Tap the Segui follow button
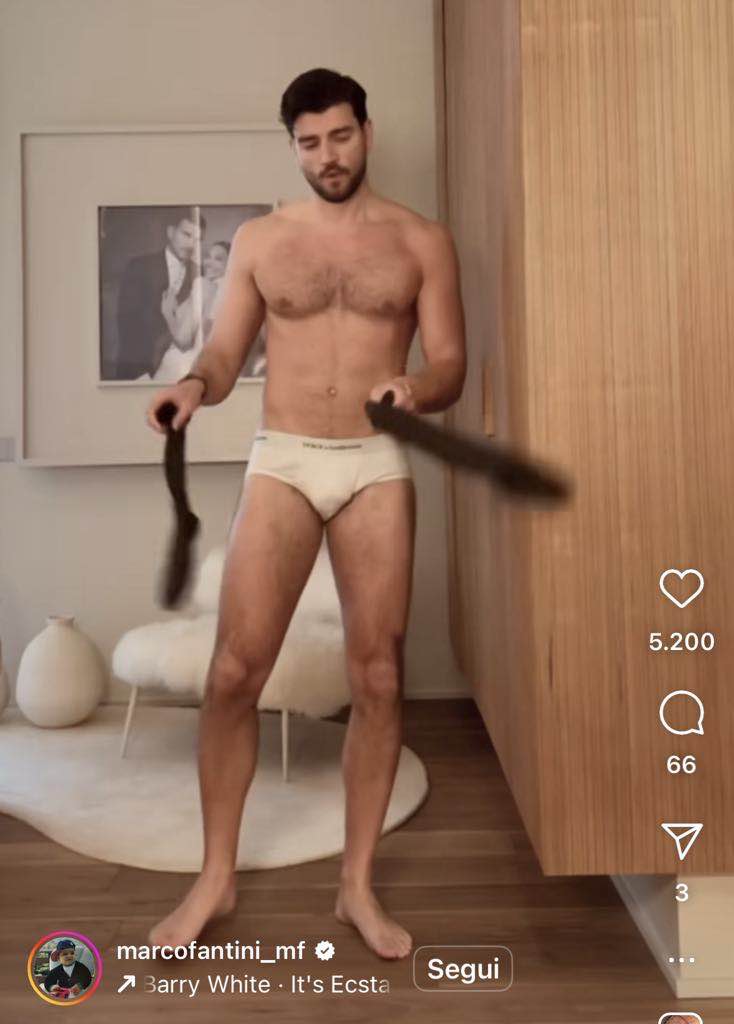Viewport: 734px width, 1024px height. pos(462,969)
